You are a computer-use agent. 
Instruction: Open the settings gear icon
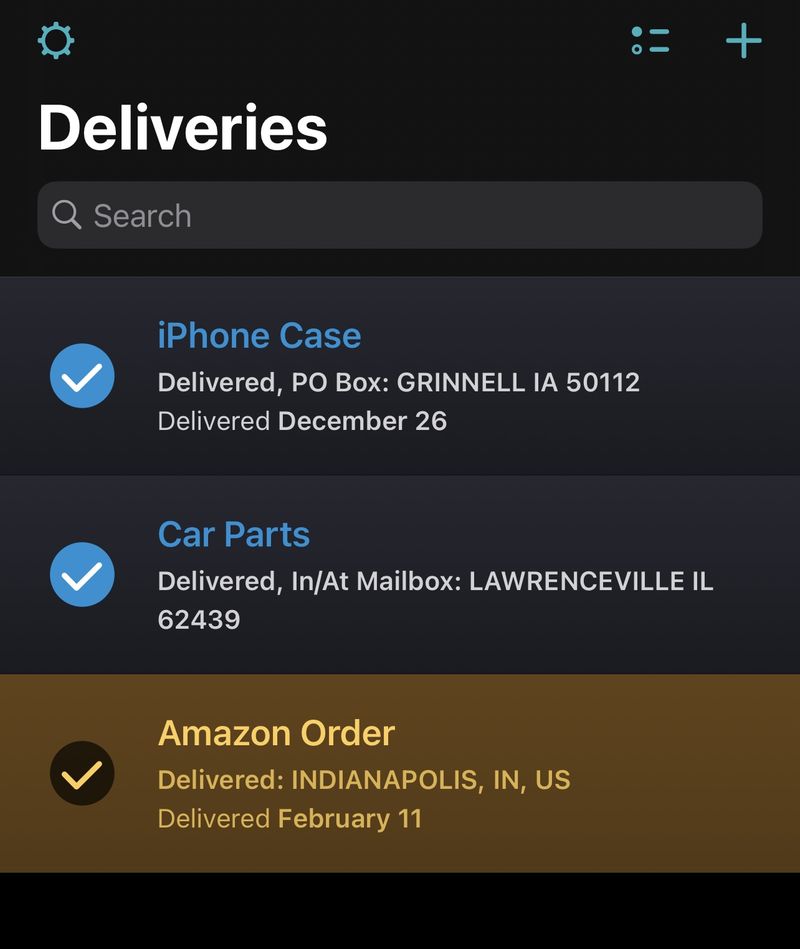pyautogui.click(x=56, y=41)
